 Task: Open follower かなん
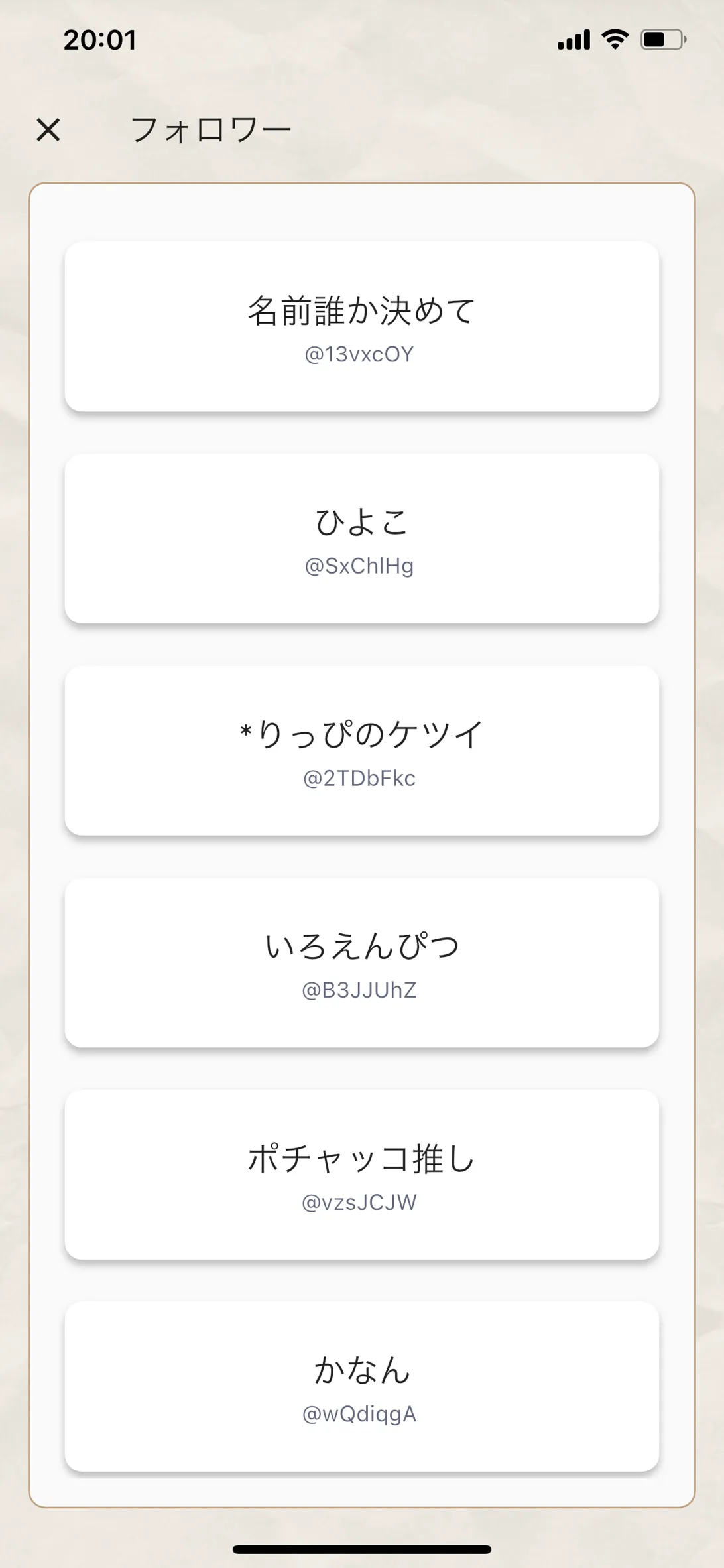(x=362, y=1386)
